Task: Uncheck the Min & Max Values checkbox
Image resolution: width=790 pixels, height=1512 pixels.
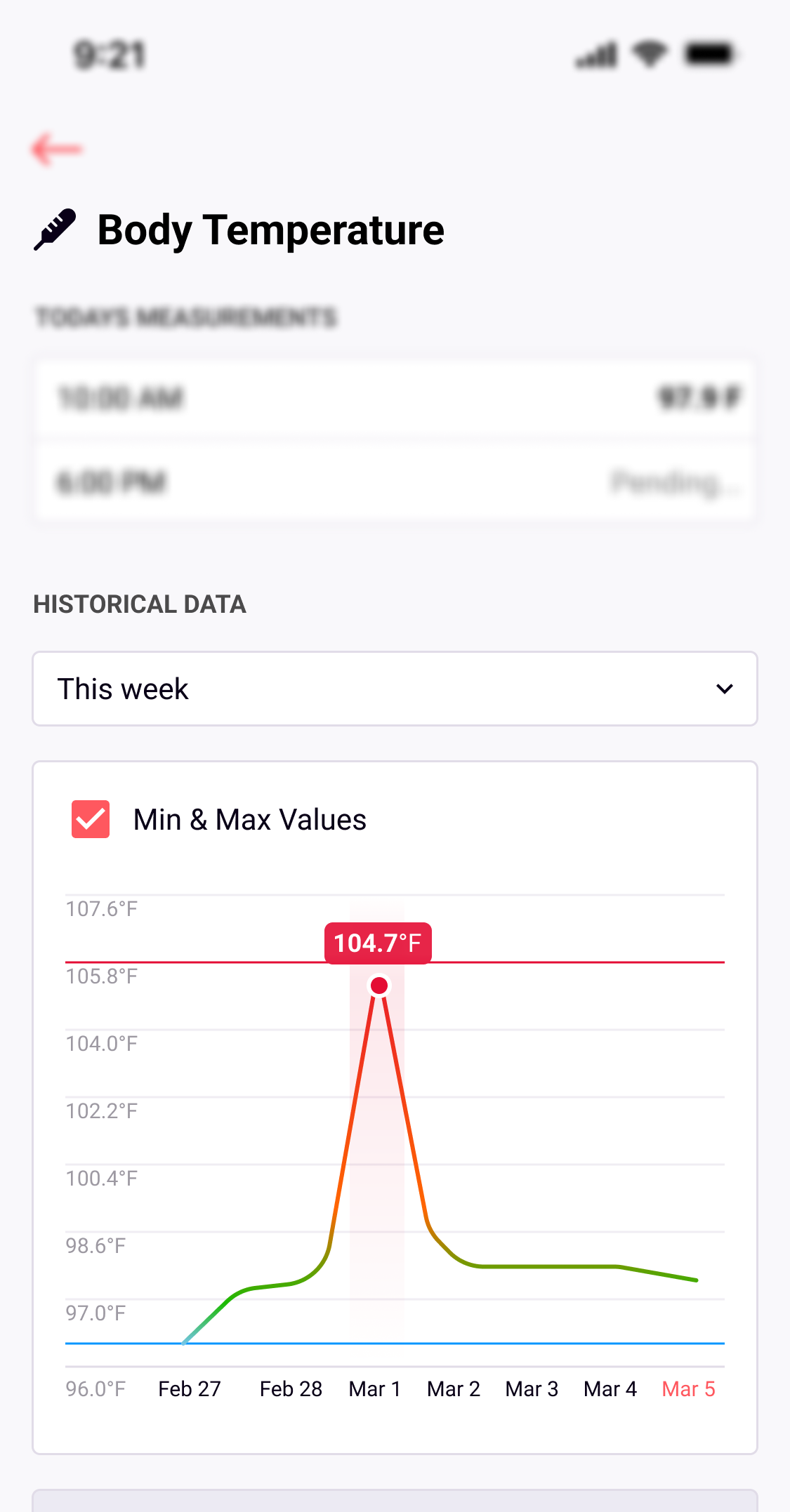Action: pyautogui.click(x=91, y=819)
